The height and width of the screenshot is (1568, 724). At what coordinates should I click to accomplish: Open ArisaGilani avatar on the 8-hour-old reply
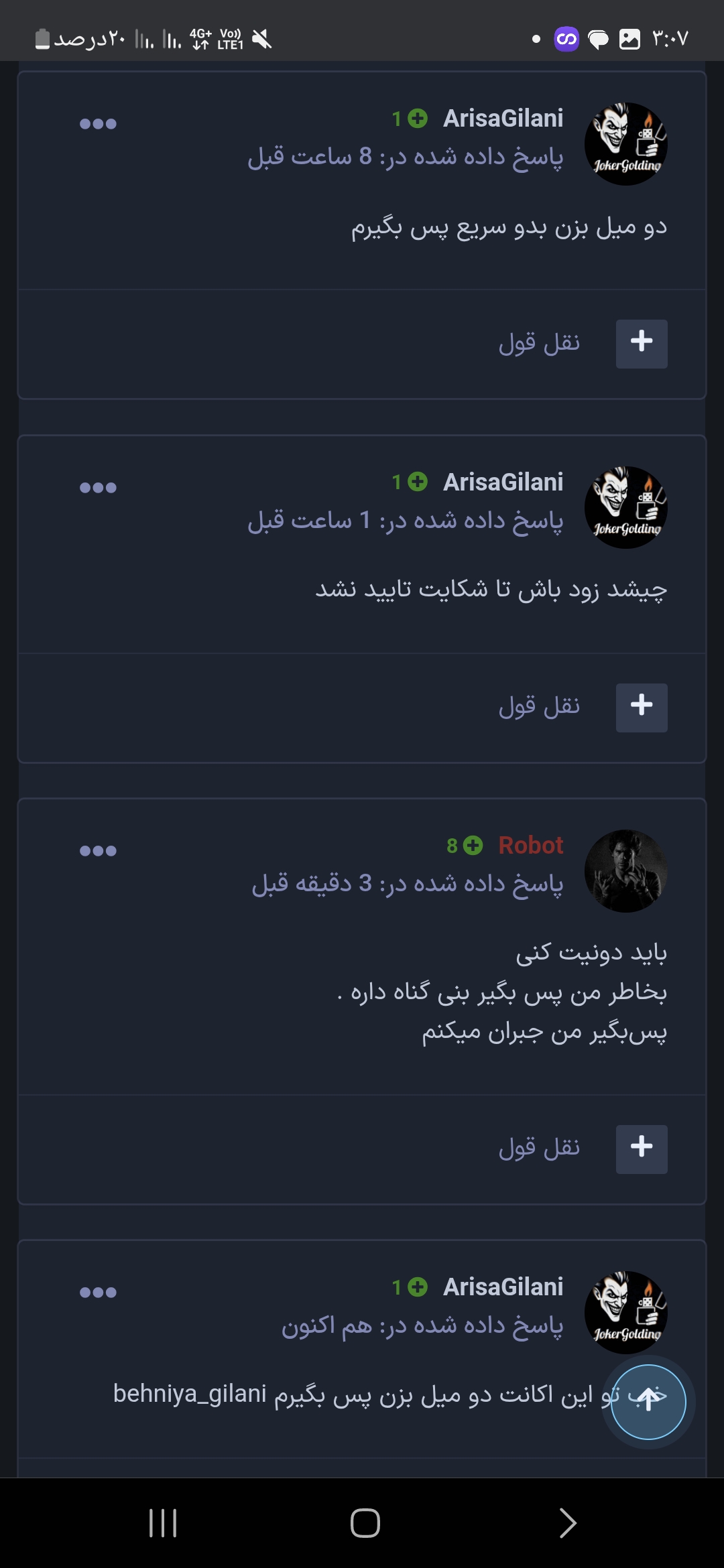click(x=625, y=144)
